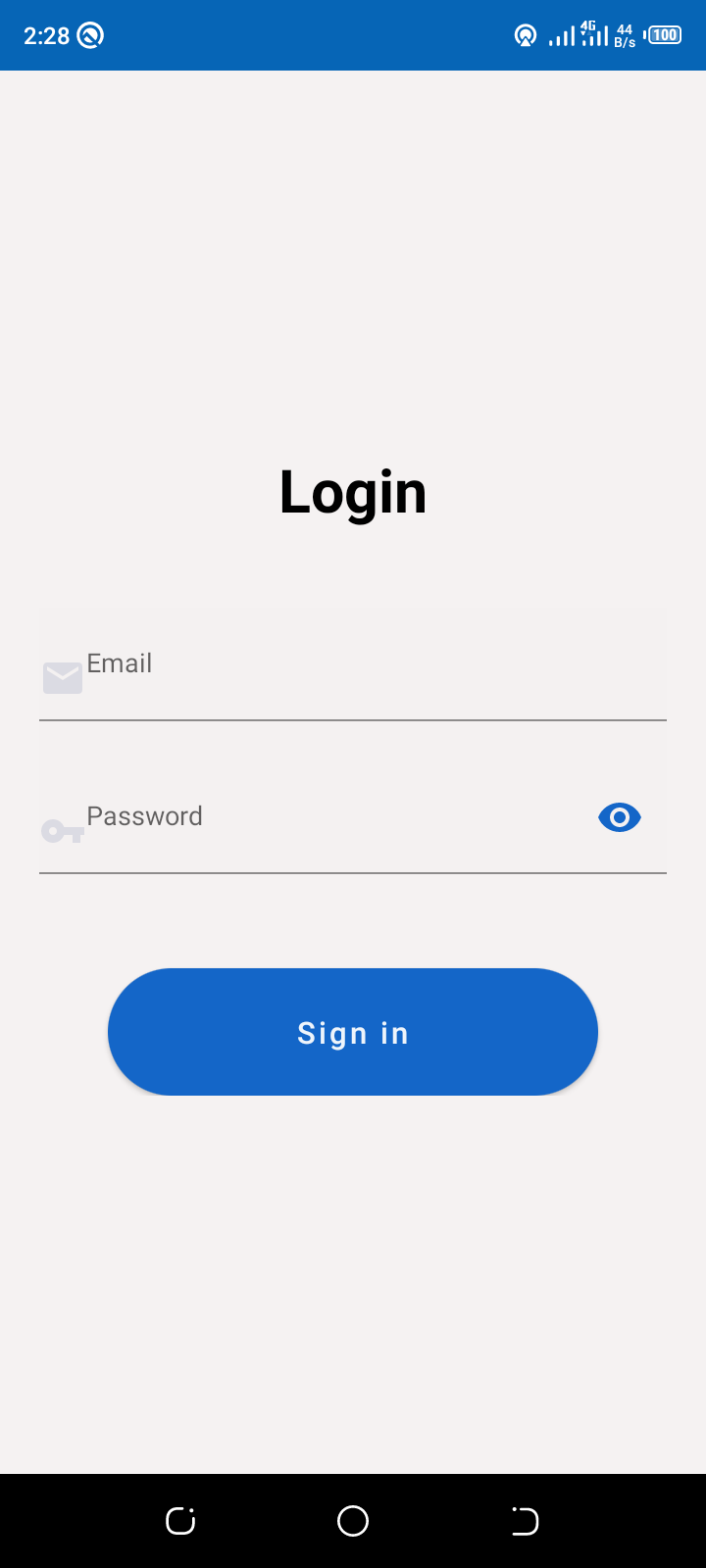Tap the underline below the Email field
Viewport: 706px width, 1568px height.
click(x=353, y=720)
